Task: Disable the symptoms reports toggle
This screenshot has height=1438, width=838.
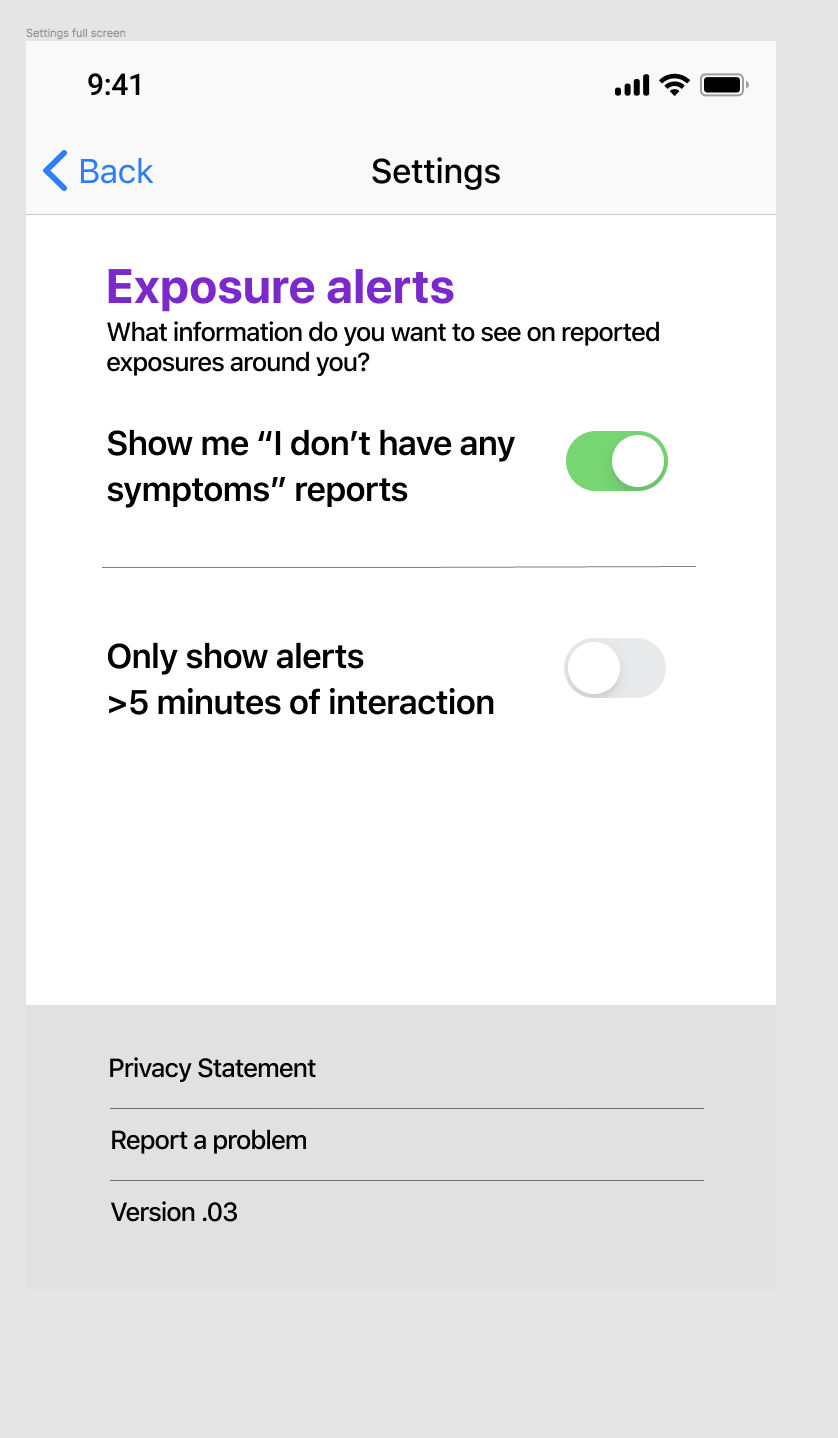Action: (x=616, y=460)
